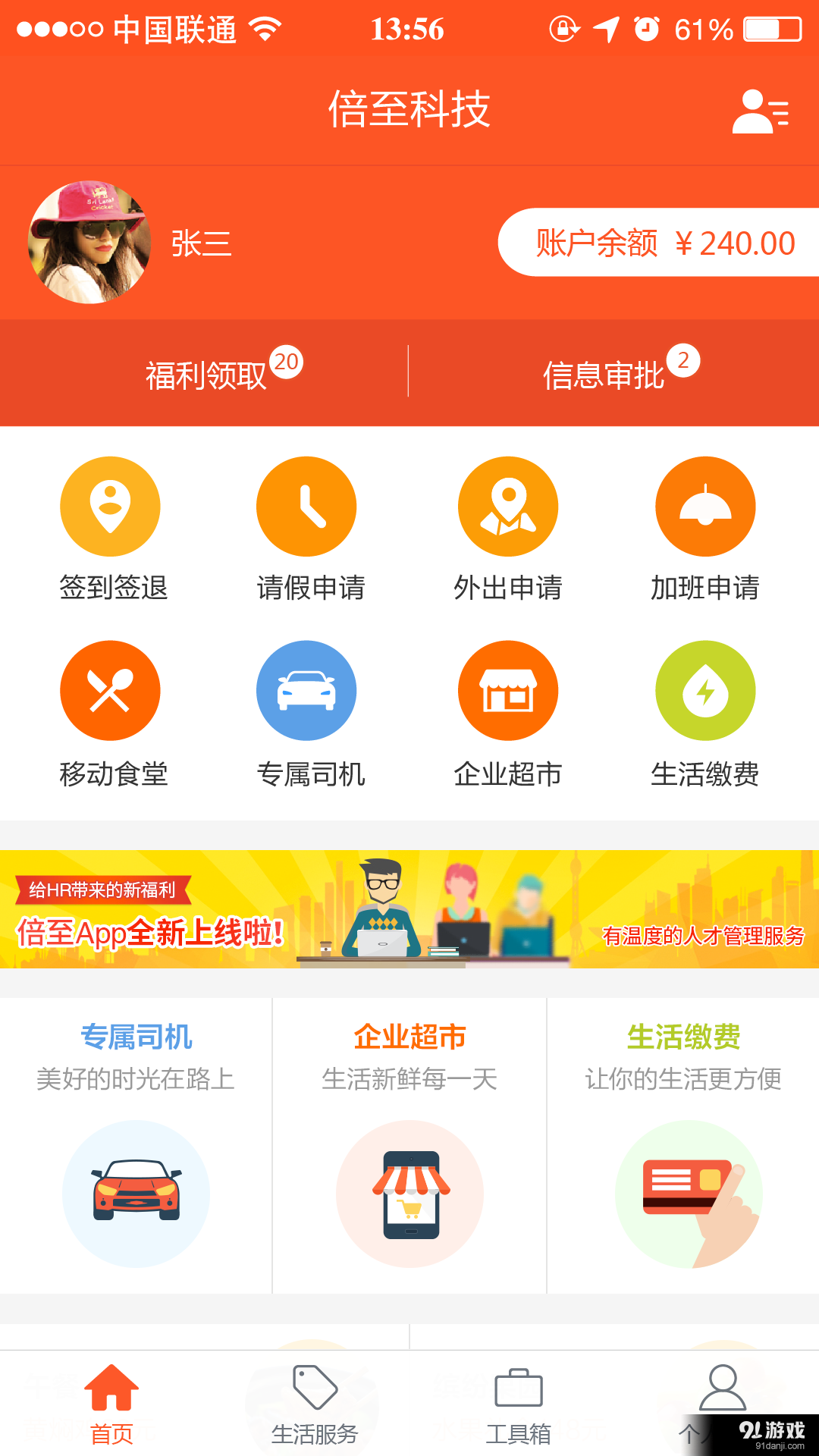Open the 外出申请 outing request icon
Image resolution: width=819 pixels, height=1456 pixels.
tap(508, 506)
